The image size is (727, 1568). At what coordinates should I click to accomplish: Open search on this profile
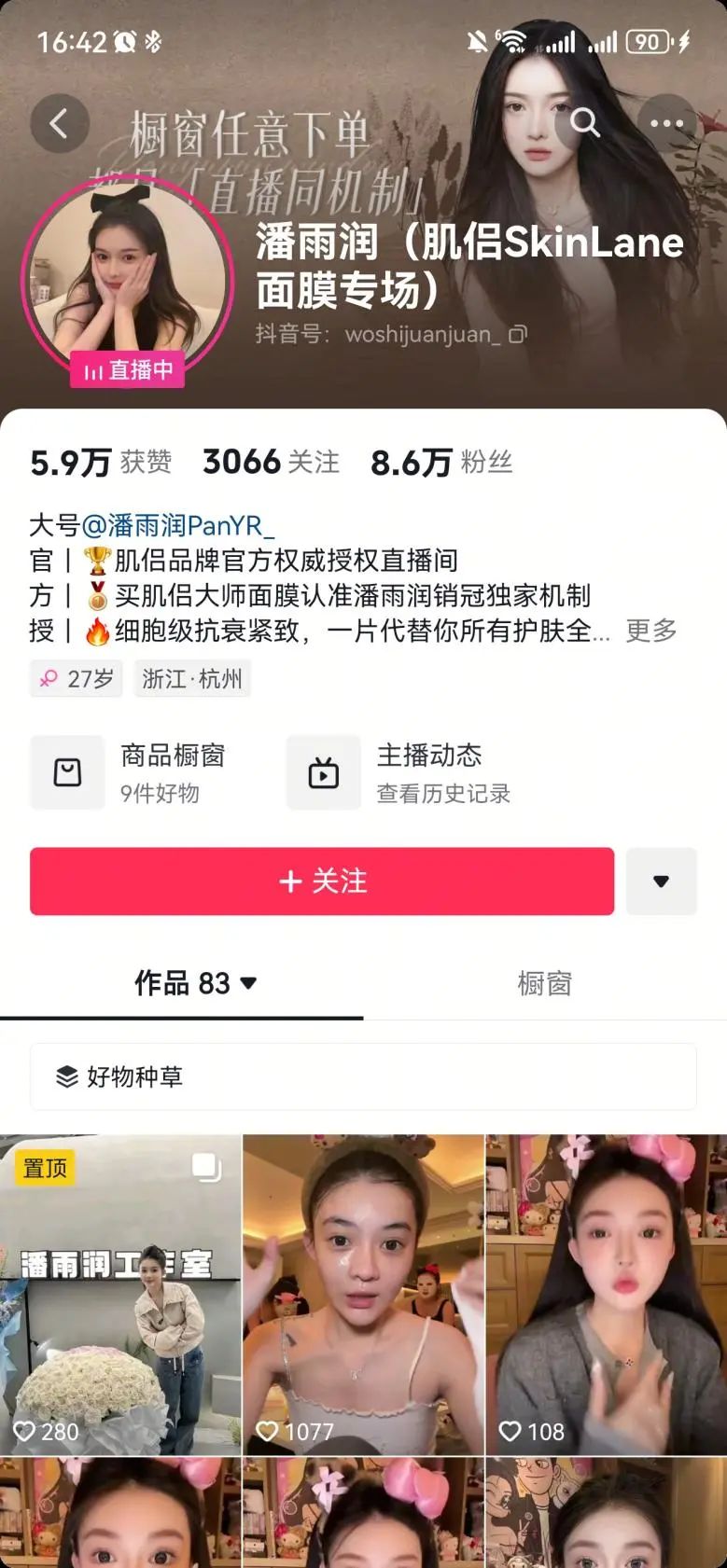[x=584, y=122]
